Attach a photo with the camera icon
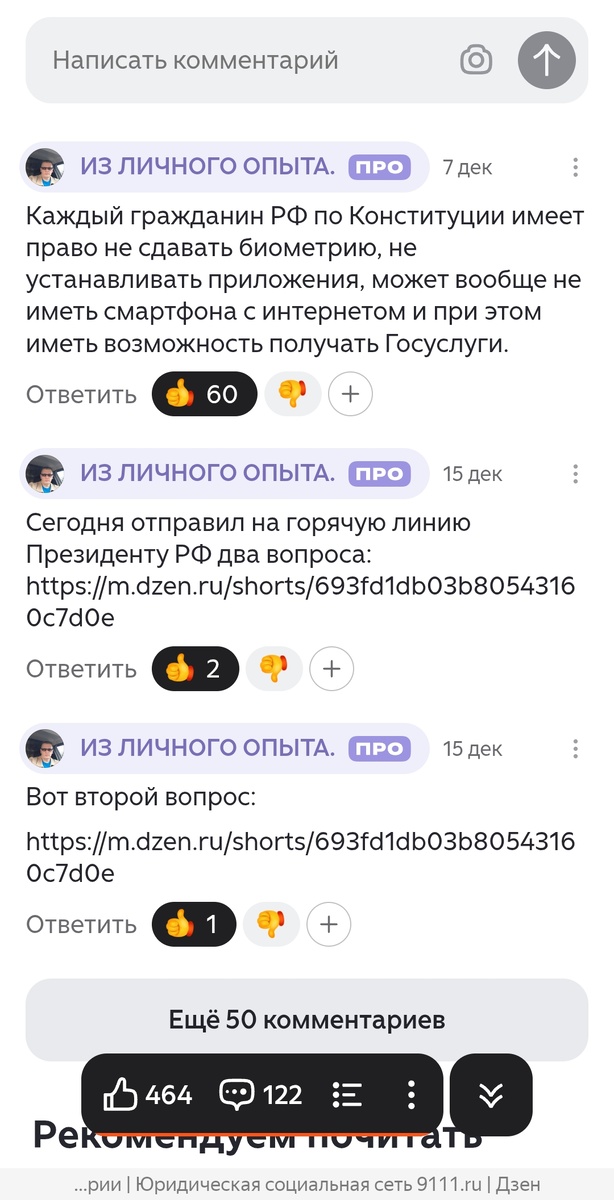The image size is (614, 1200). pos(476,60)
